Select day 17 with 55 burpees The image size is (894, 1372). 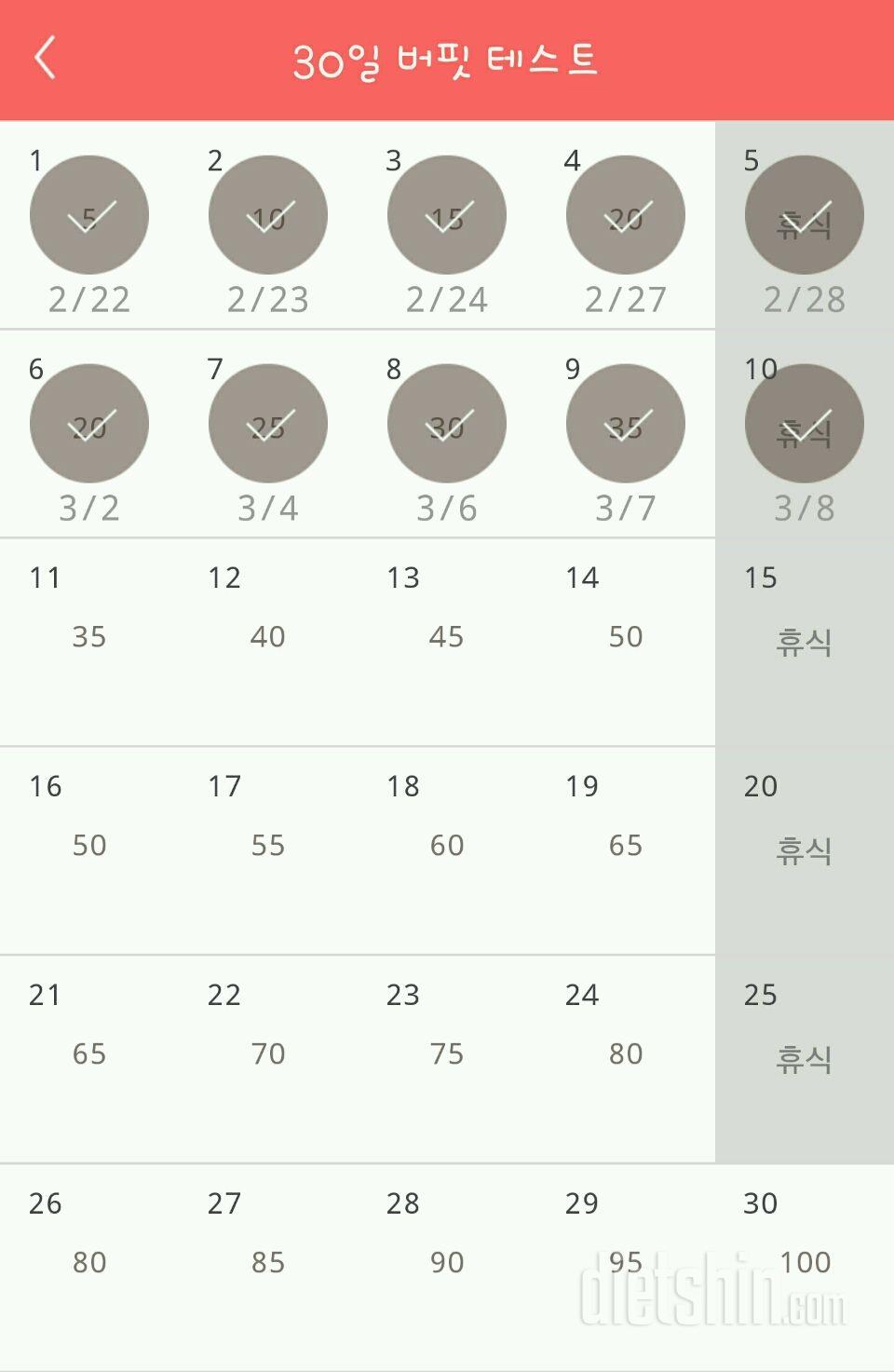[268, 845]
